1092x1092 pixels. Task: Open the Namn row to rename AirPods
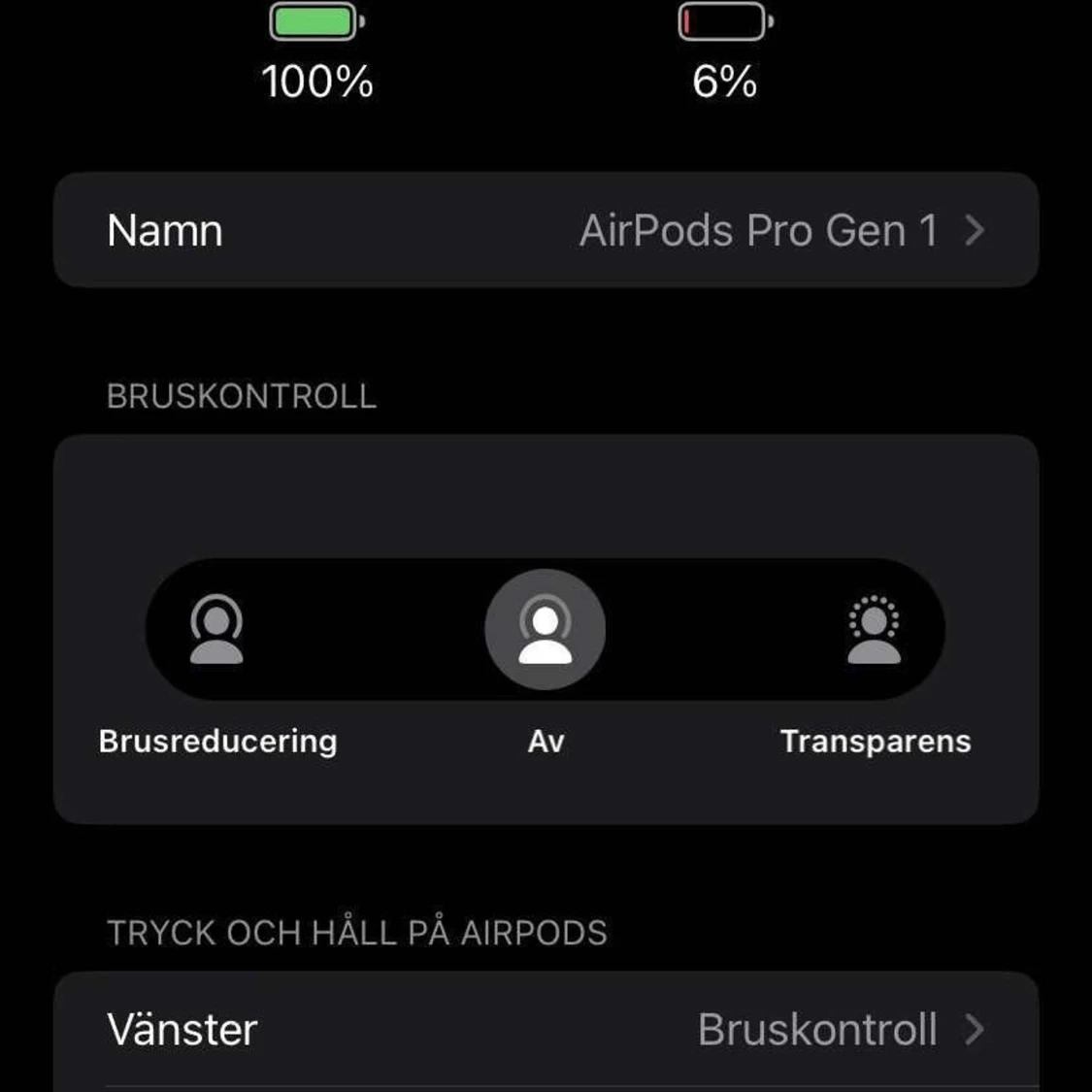(x=546, y=231)
